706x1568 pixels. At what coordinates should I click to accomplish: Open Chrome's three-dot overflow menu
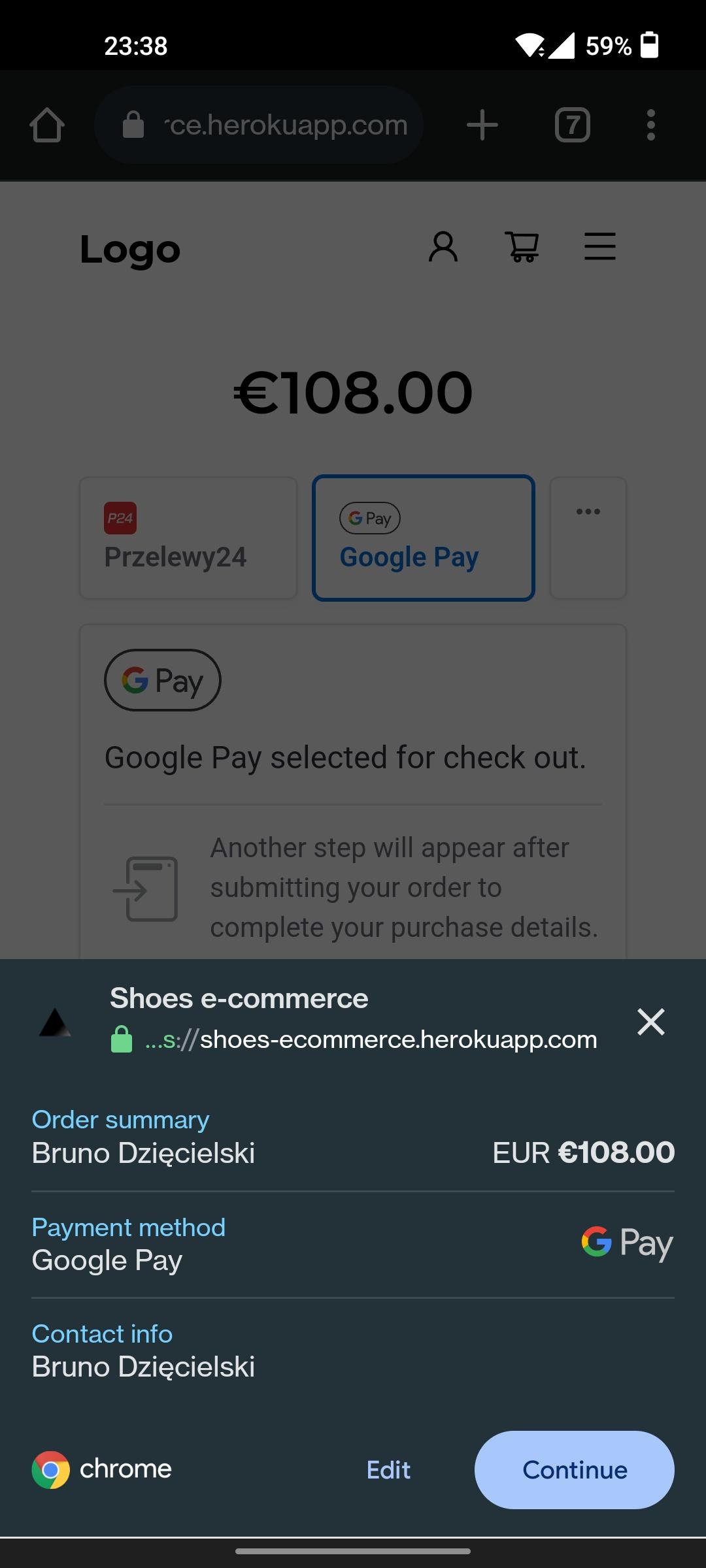[650, 125]
